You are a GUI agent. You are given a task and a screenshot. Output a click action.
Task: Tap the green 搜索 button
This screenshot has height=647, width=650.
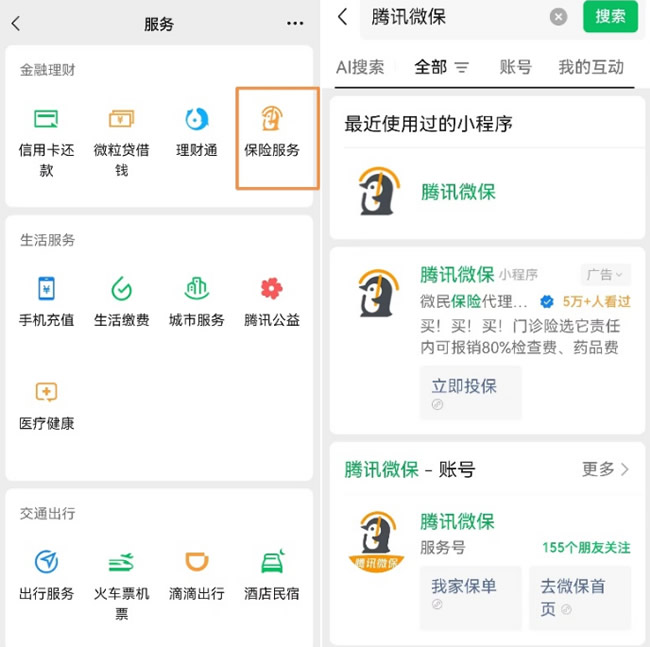(x=610, y=17)
